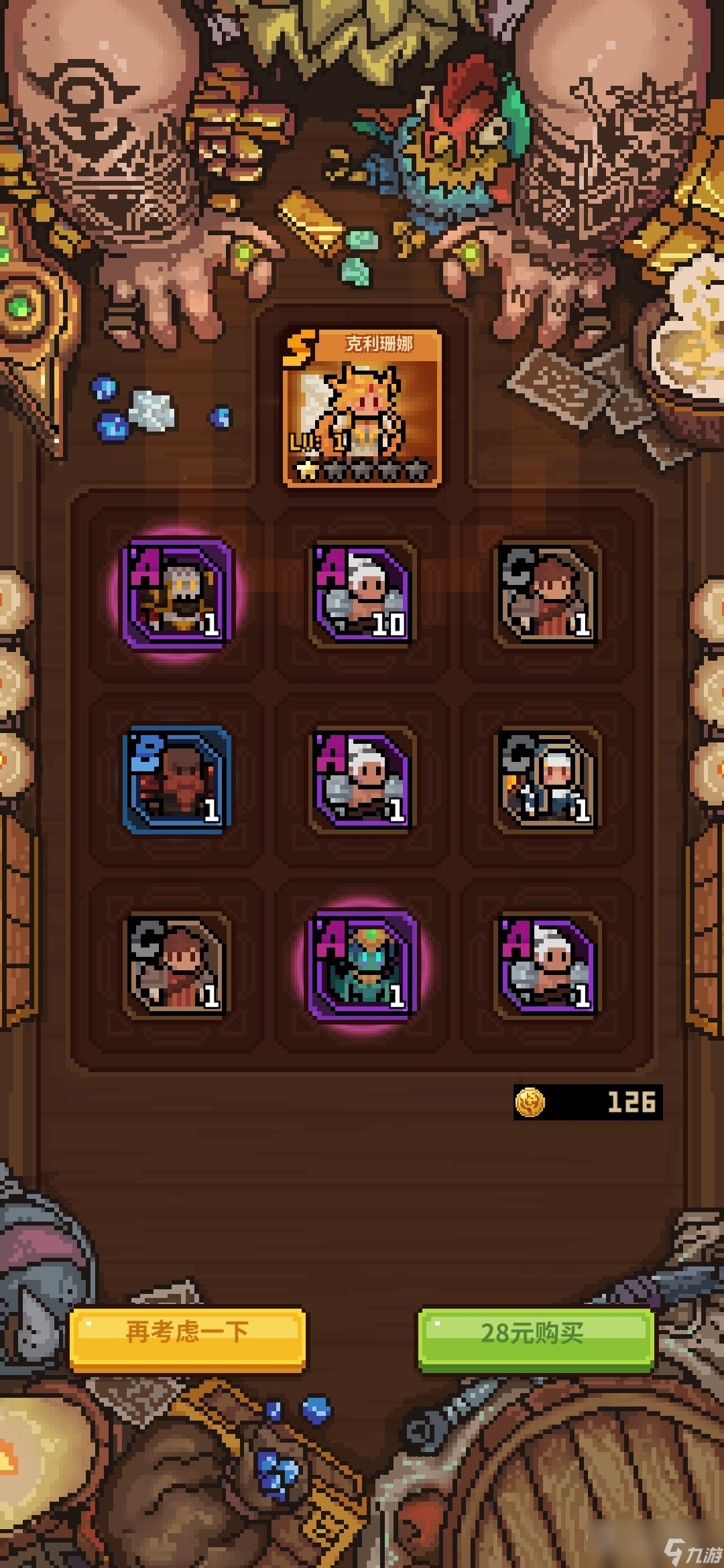
Task: Select the C-rank hooded white-haired hero
Action: tap(546, 779)
